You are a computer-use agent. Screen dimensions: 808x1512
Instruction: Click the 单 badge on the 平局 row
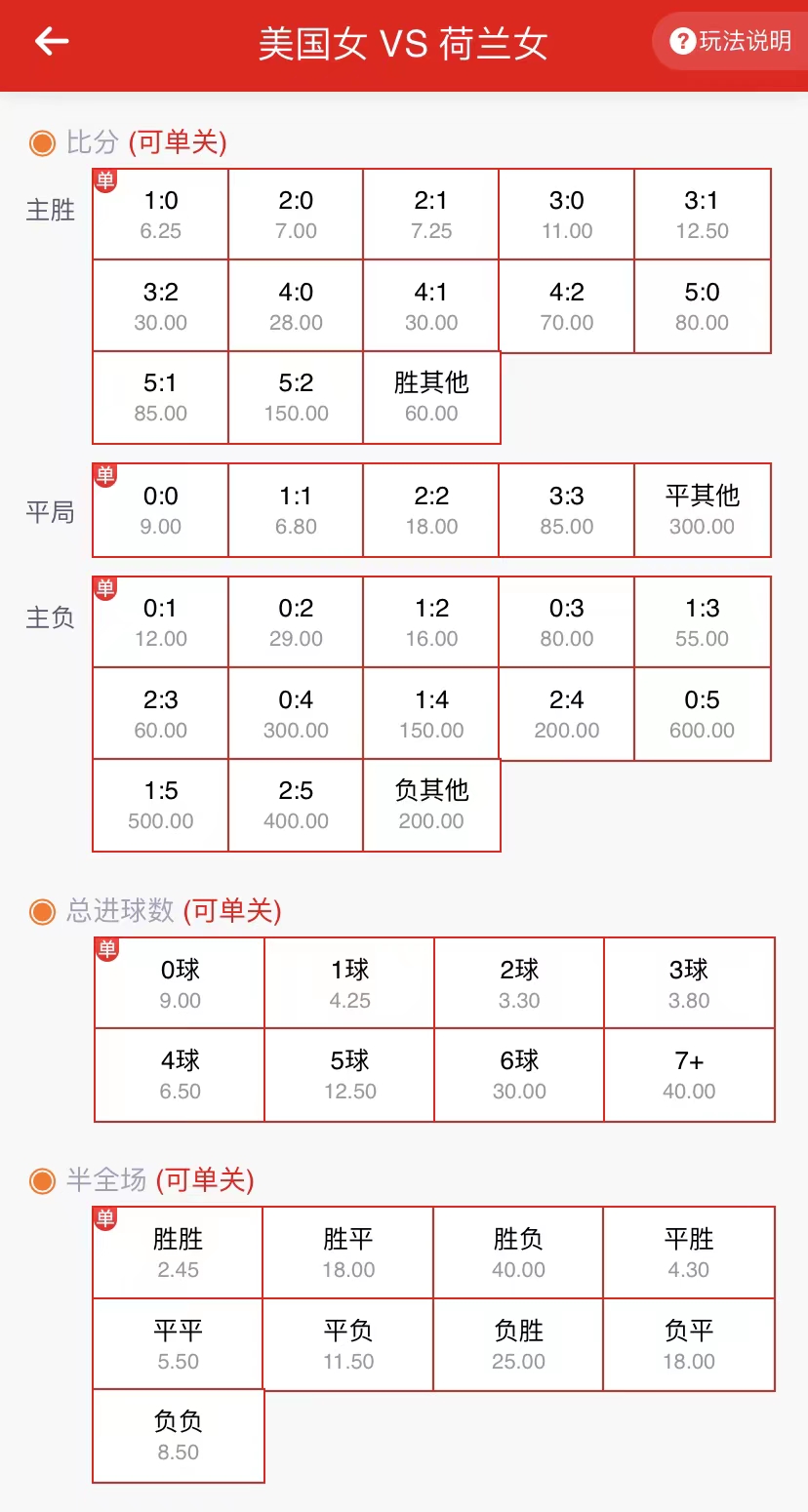(x=104, y=477)
